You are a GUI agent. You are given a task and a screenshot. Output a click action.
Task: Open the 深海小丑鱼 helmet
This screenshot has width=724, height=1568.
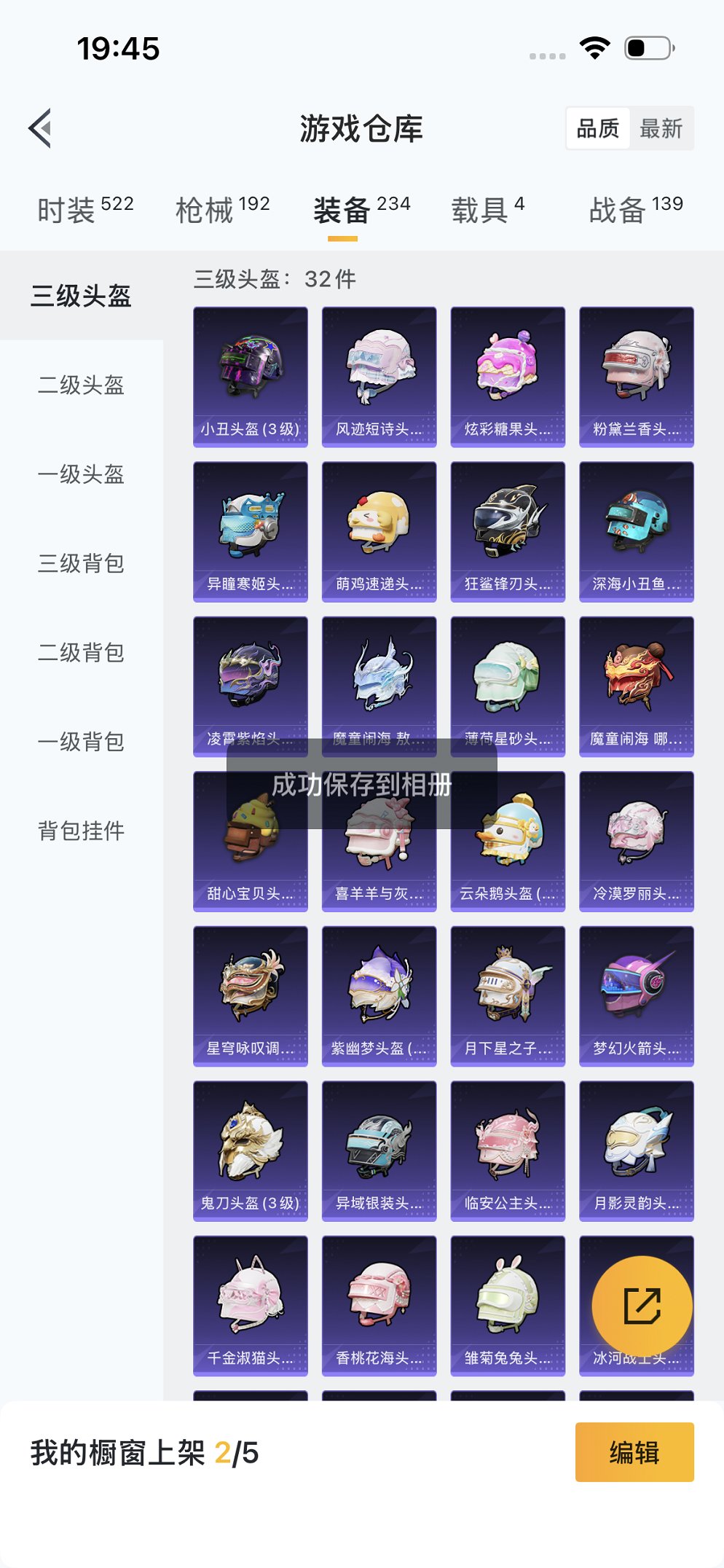(x=636, y=531)
